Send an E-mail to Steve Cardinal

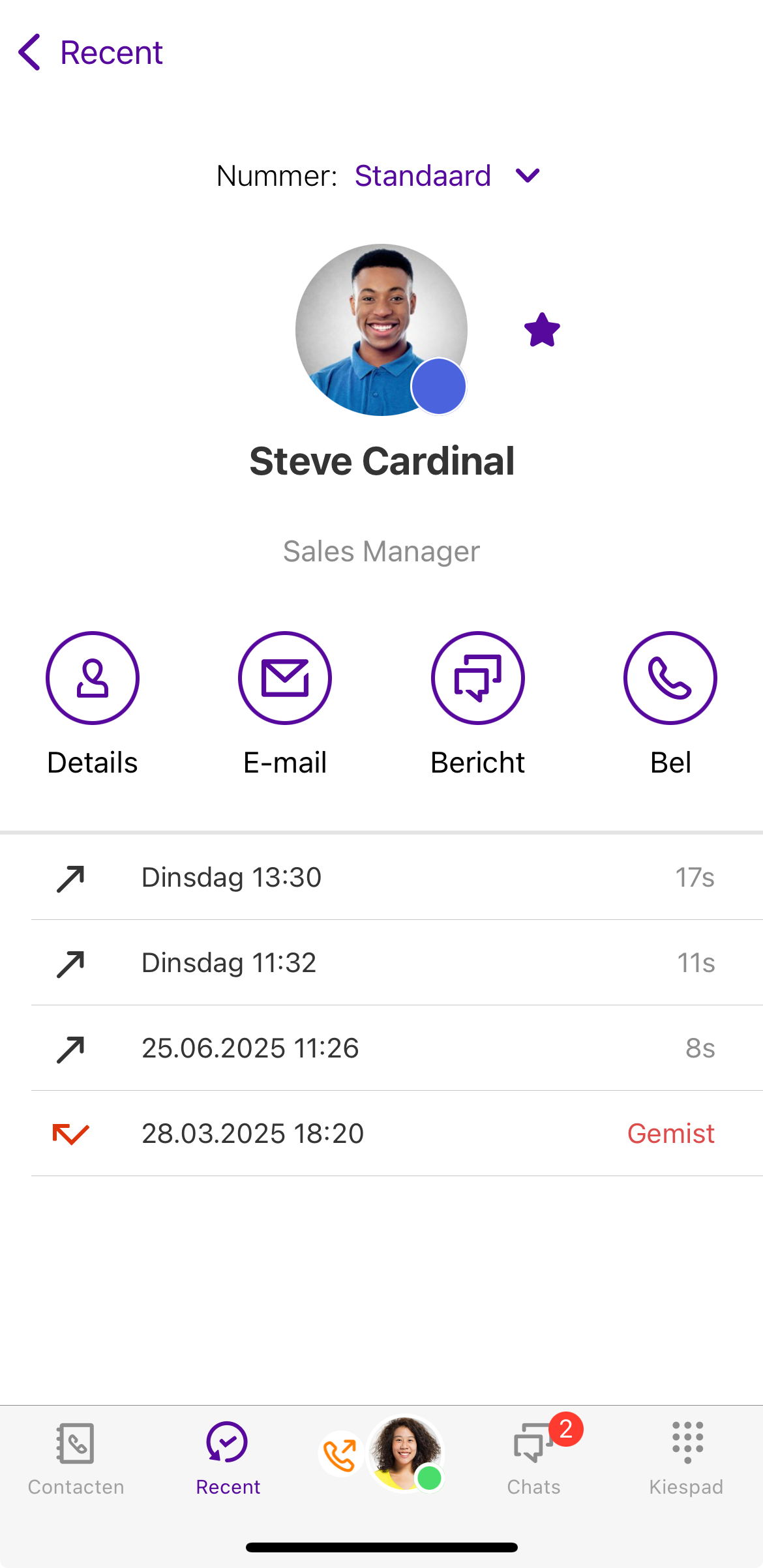pos(285,679)
